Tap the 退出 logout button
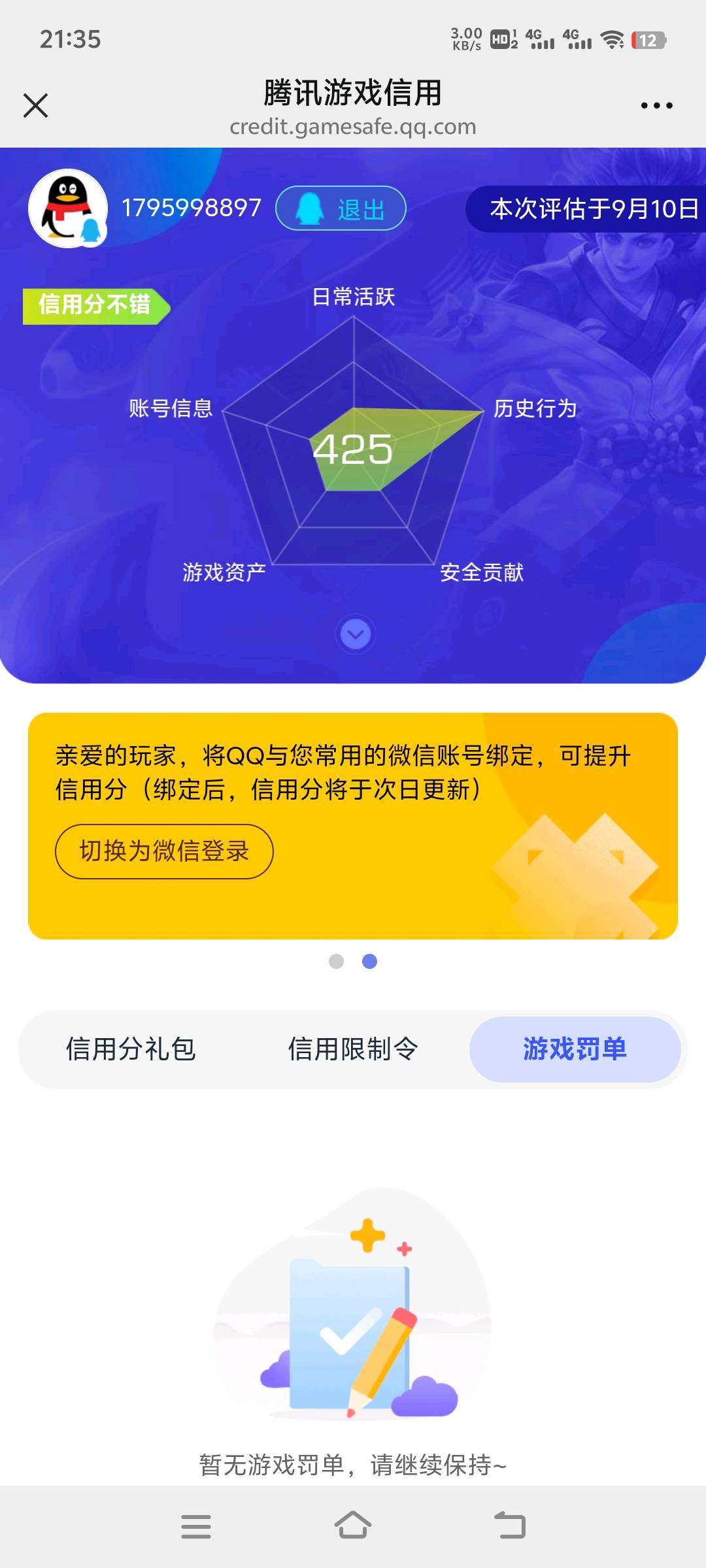The height and width of the screenshot is (1568, 706). click(341, 208)
